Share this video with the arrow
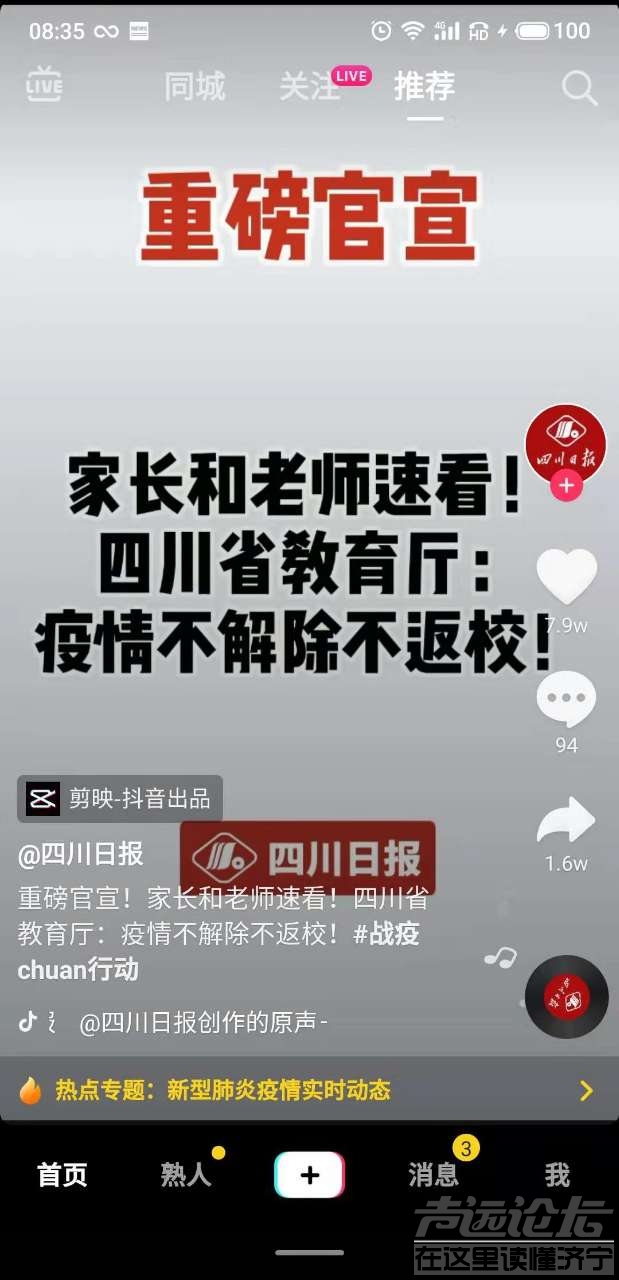 pyautogui.click(x=566, y=820)
